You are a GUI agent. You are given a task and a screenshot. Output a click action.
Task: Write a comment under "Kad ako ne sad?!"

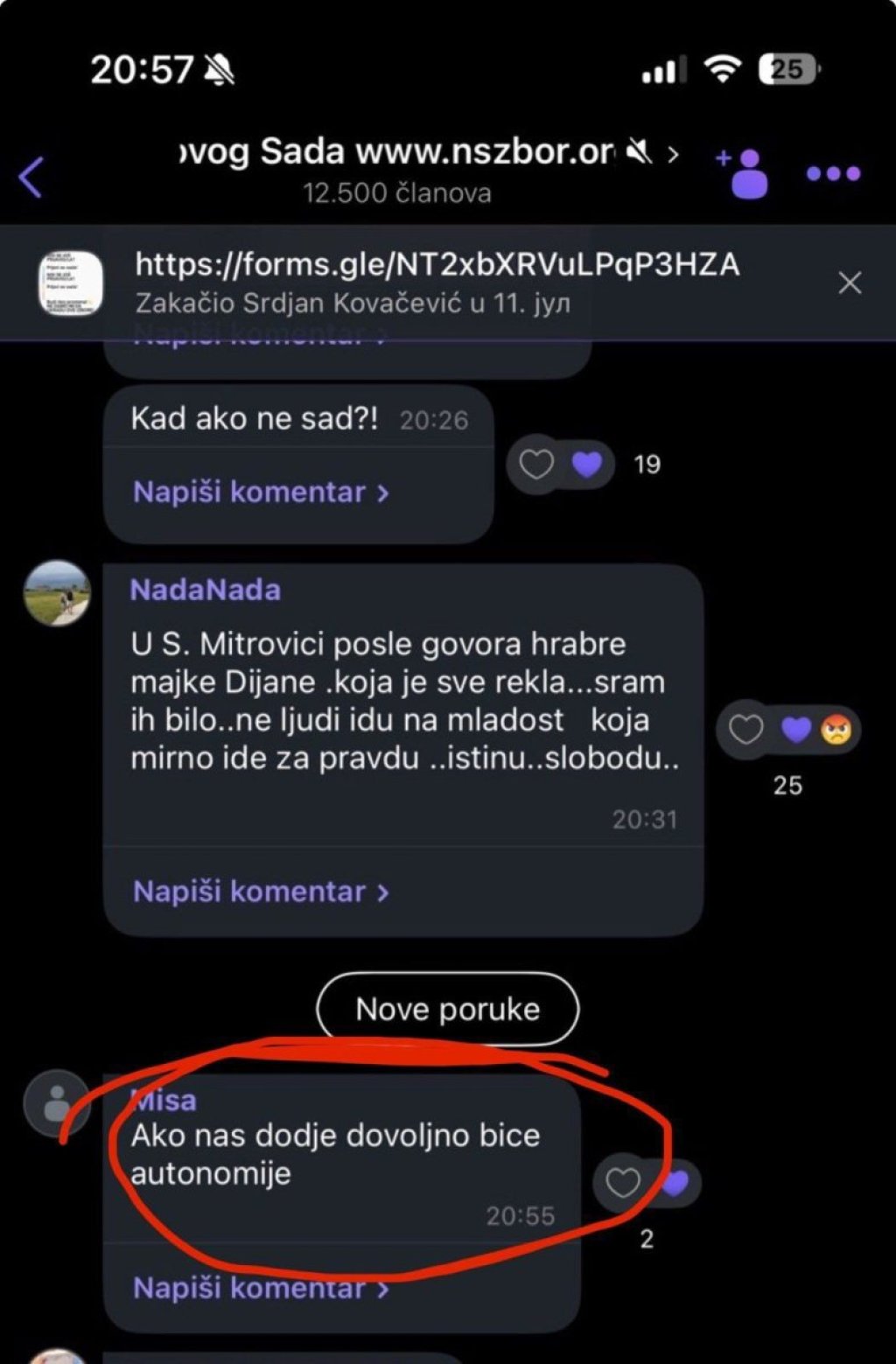coord(261,493)
